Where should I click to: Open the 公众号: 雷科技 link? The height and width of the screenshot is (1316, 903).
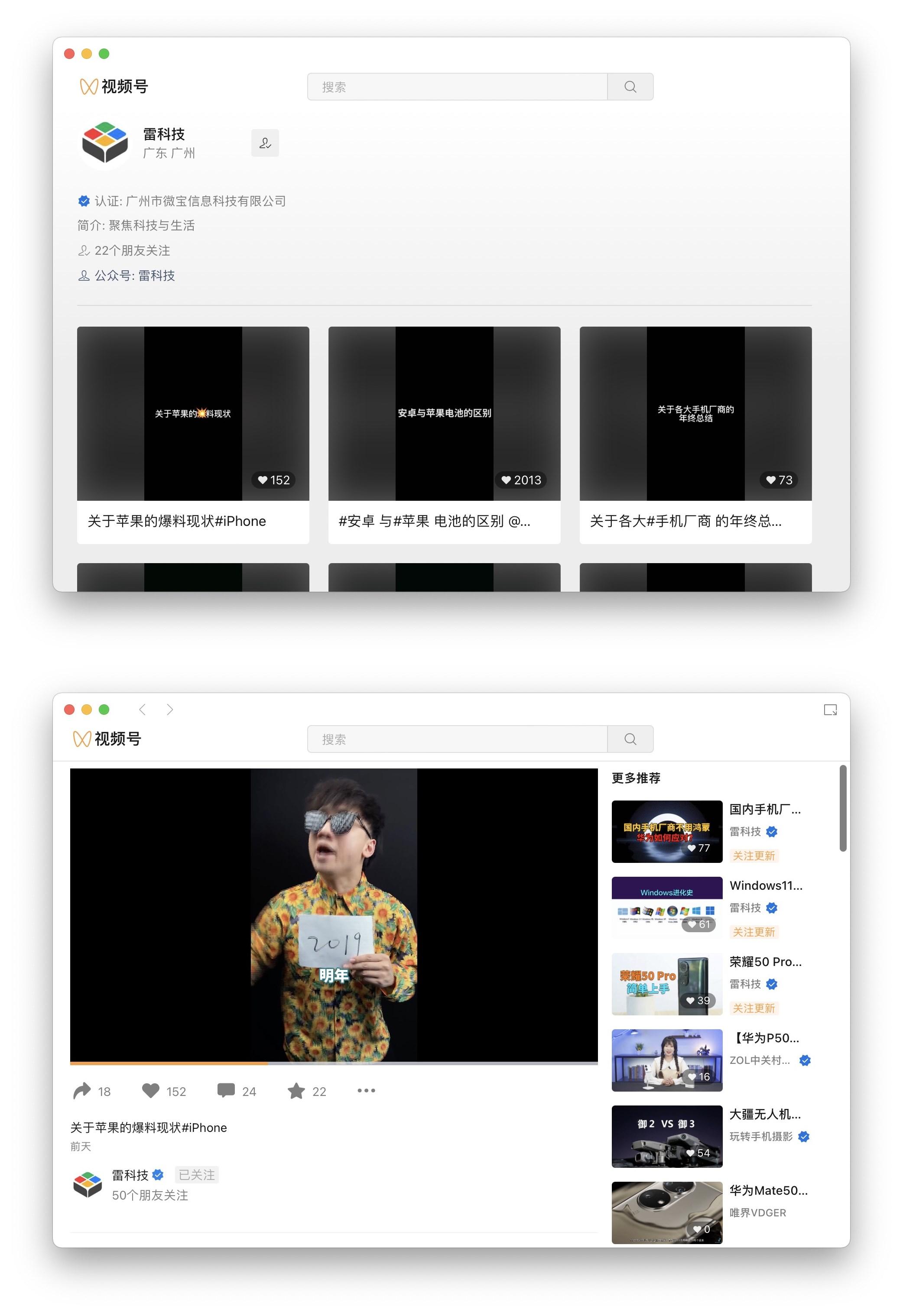click(x=134, y=276)
